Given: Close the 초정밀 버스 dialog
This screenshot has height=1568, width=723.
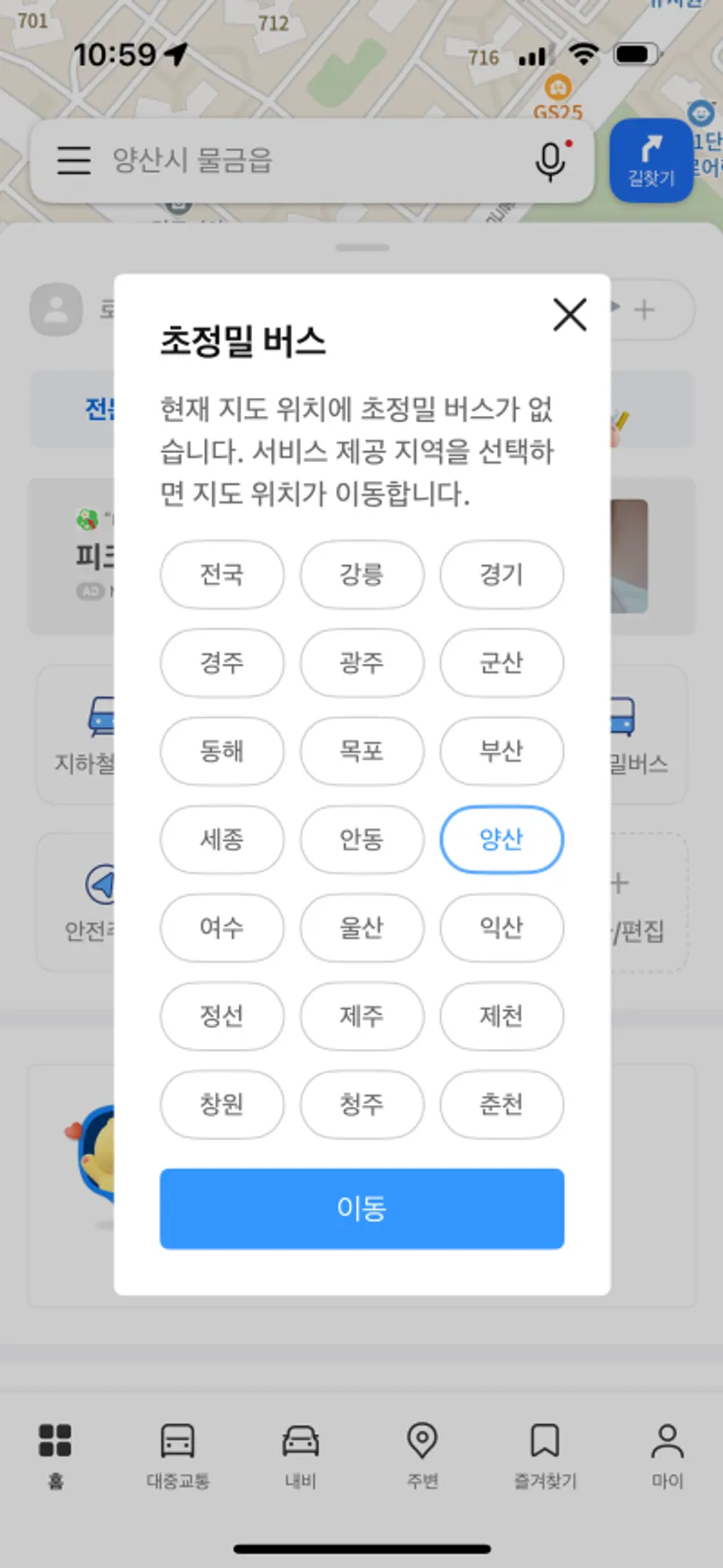Looking at the screenshot, I should tap(569, 315).
